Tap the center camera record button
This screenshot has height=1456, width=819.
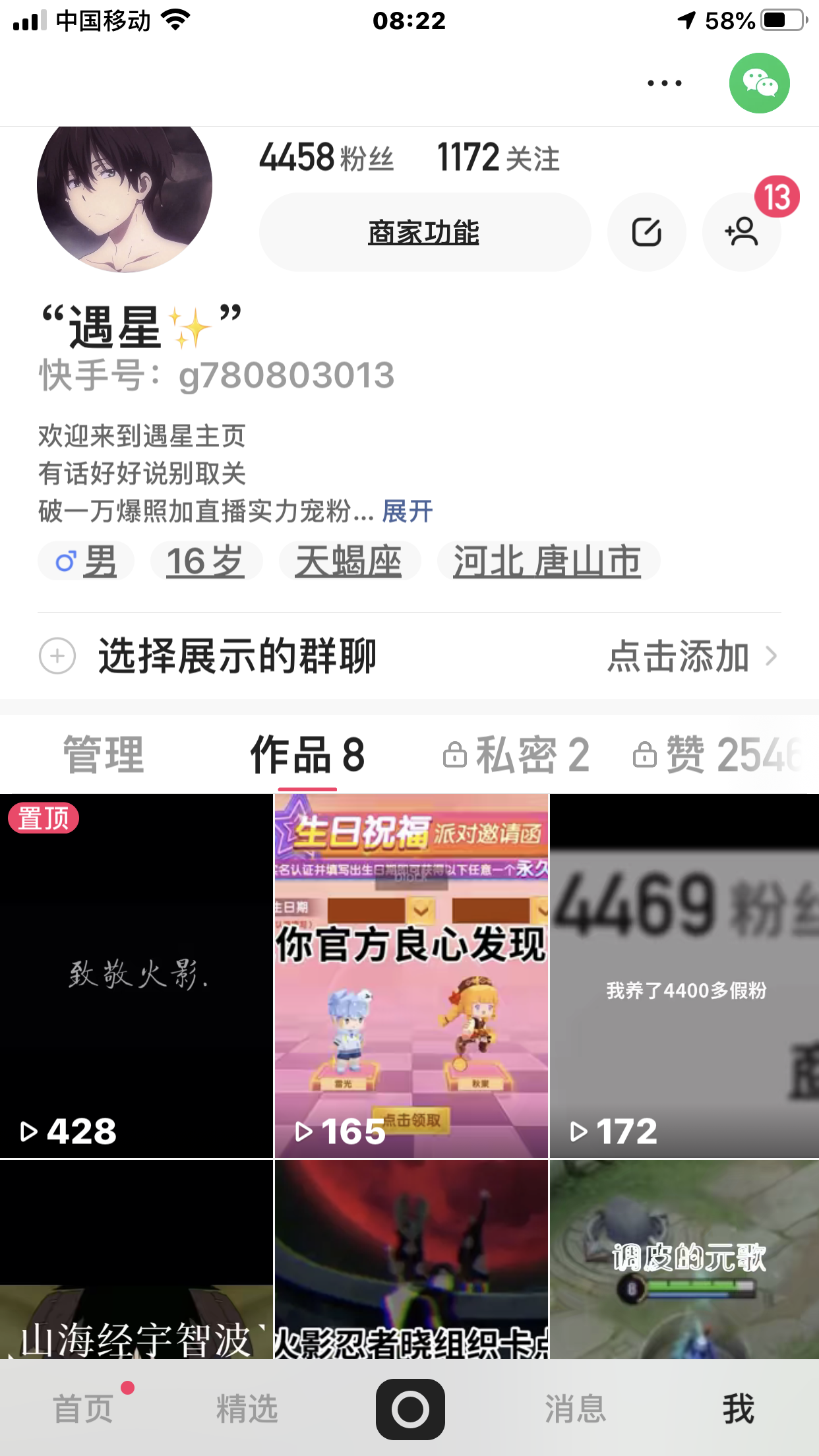[410, 1409]
